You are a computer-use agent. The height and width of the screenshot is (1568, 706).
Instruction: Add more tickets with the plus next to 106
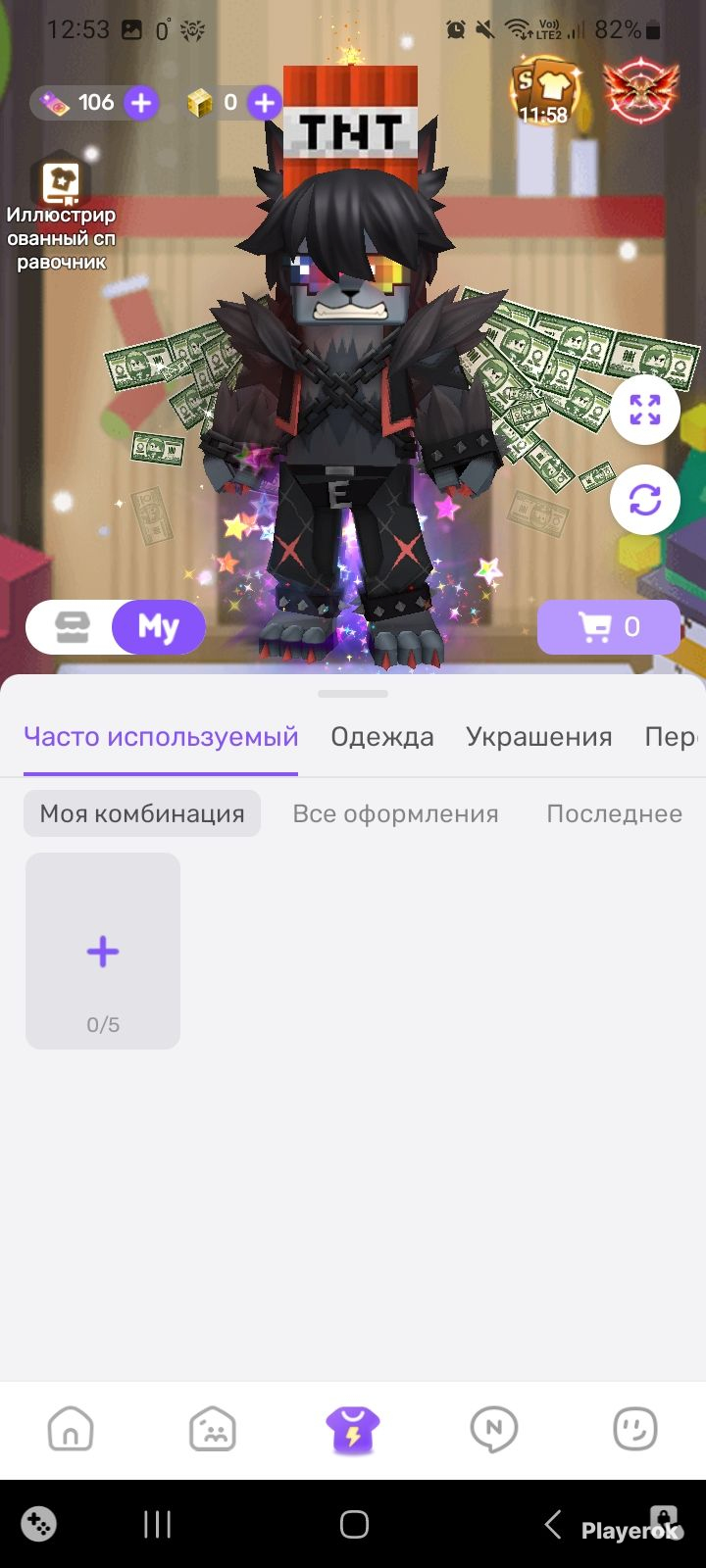tap(141, 103)
